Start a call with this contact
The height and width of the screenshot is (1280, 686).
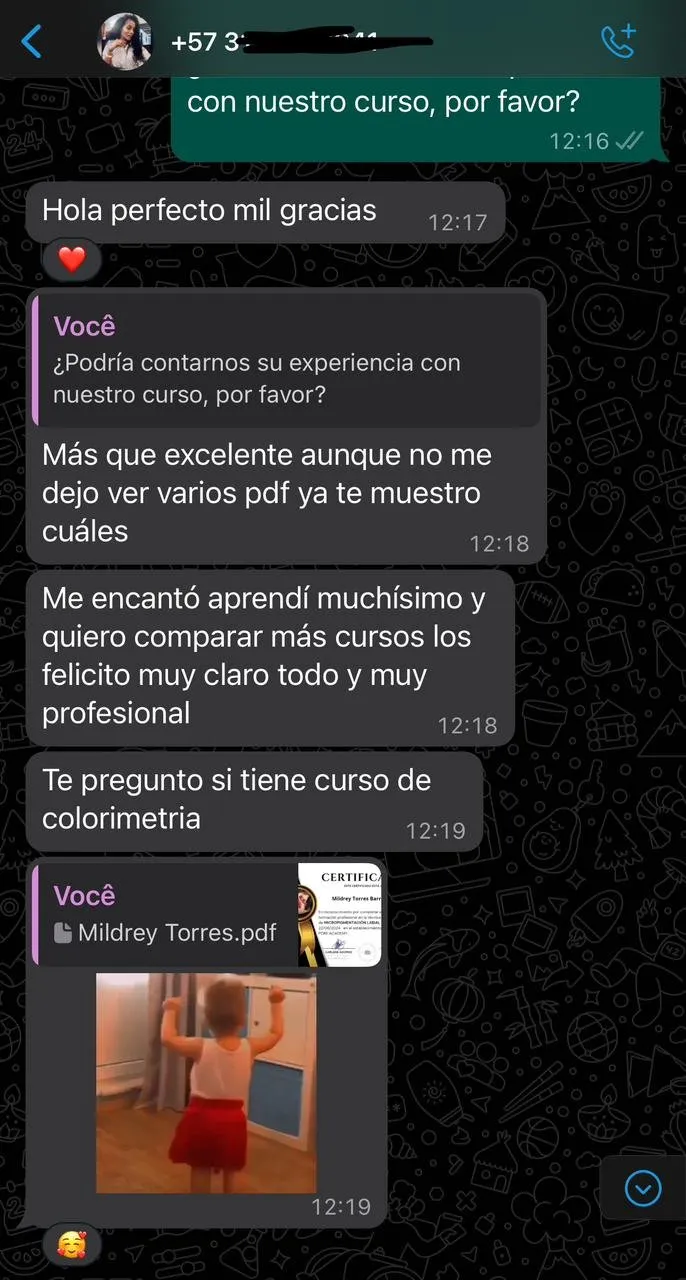tap(617, 41)
